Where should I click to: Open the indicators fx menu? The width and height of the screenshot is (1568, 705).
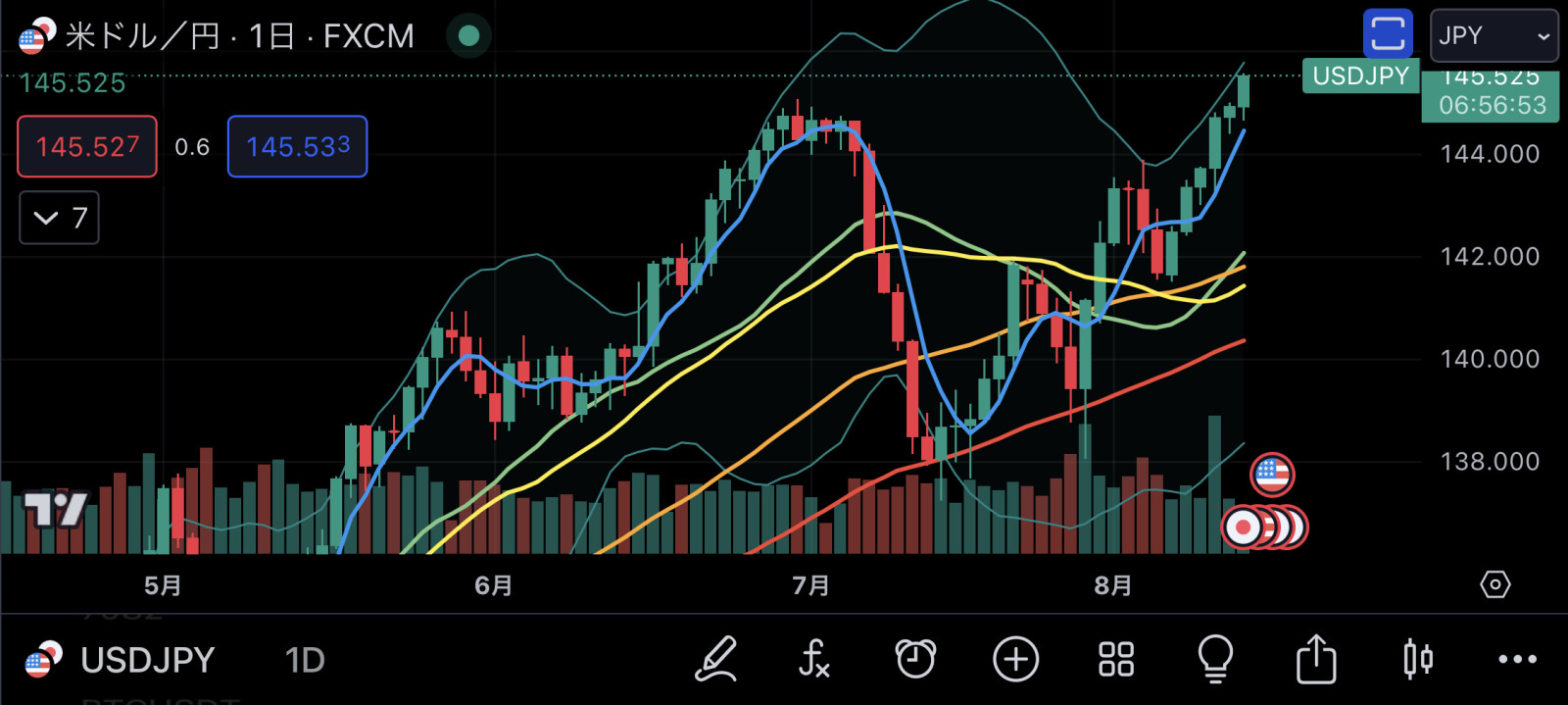pyautogui.click(x=814, y=659)
